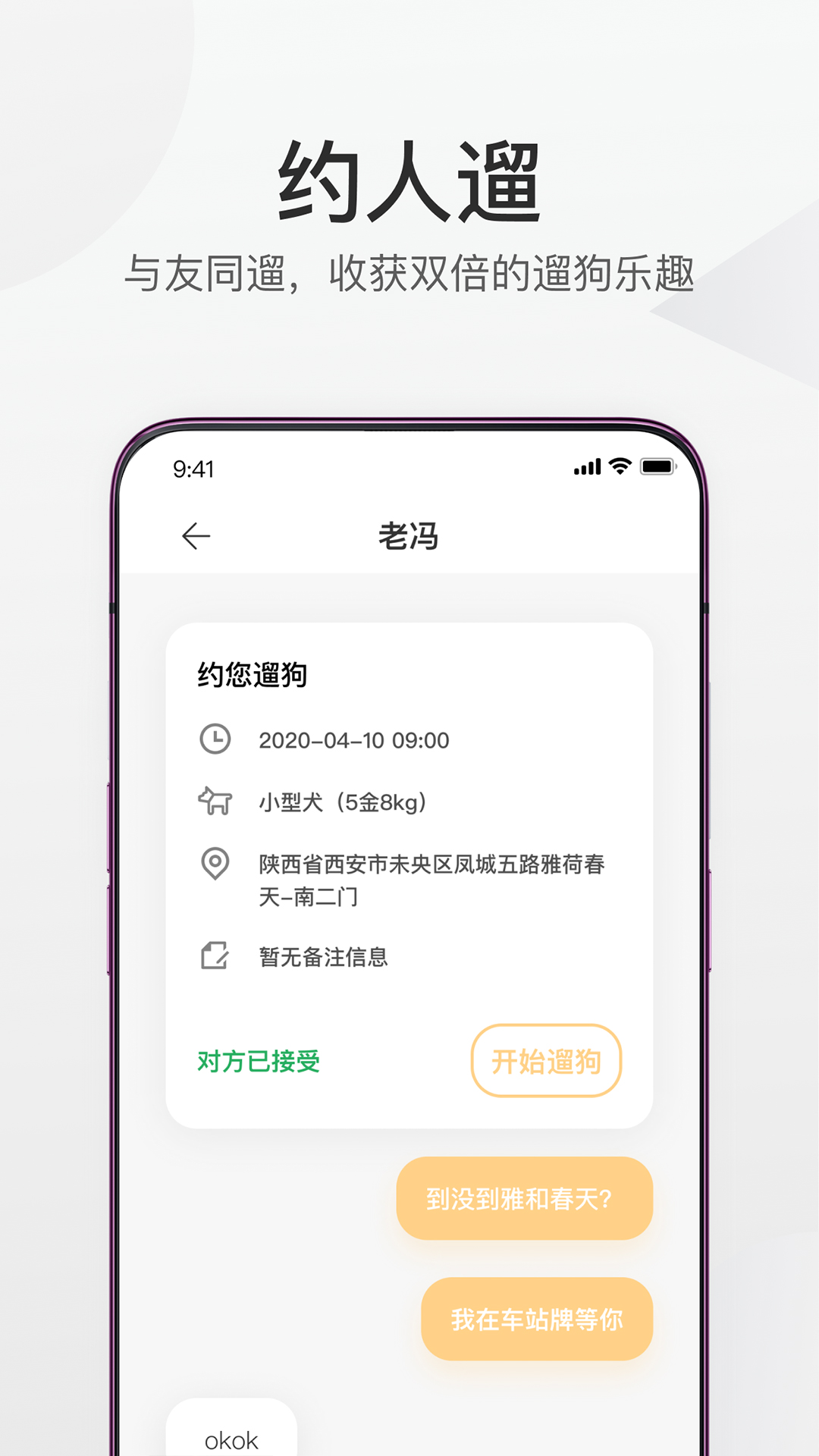Click the location pin before the address

pyautogui.click(x=215, y=864)
